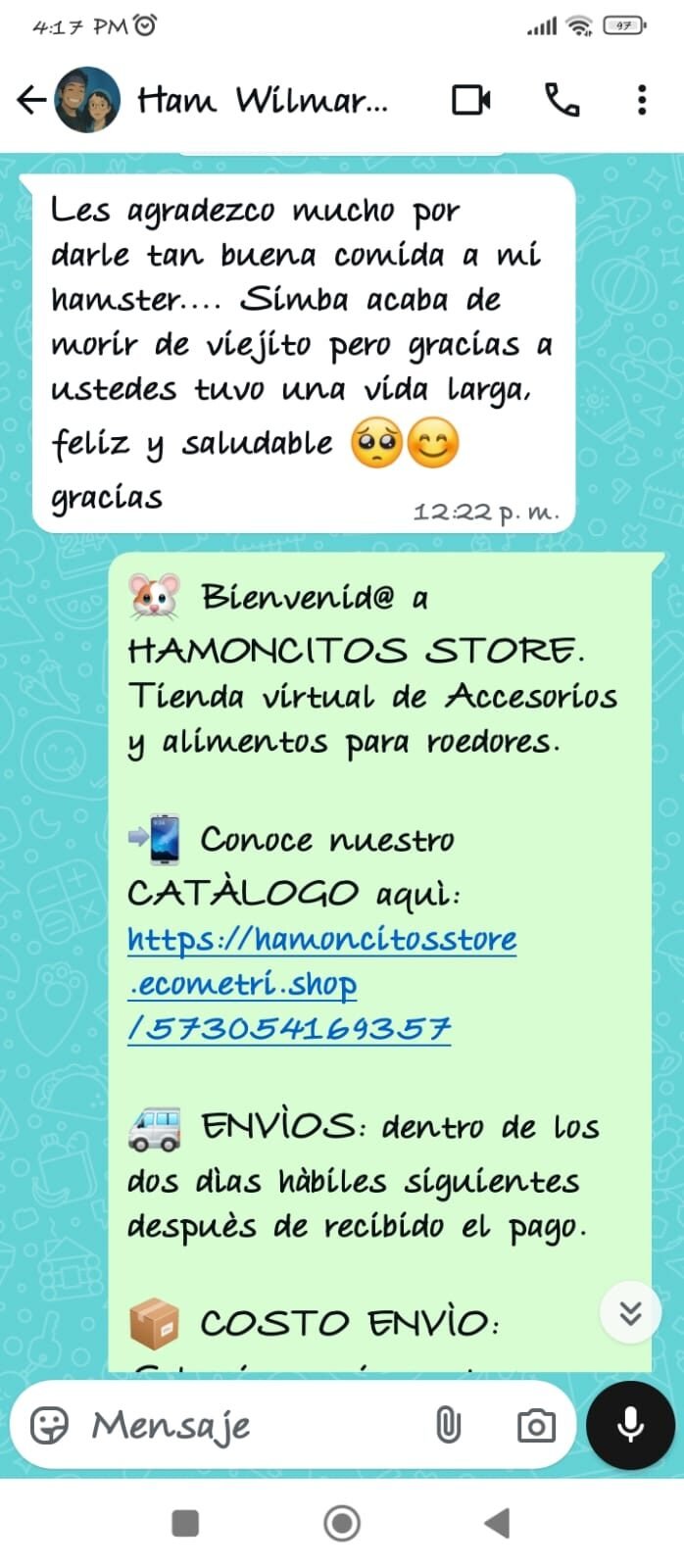Image resolution: width=684 pixels, height=1568 pixels.
Task: Open the camera from the message bar
Action: [535, 1425]
